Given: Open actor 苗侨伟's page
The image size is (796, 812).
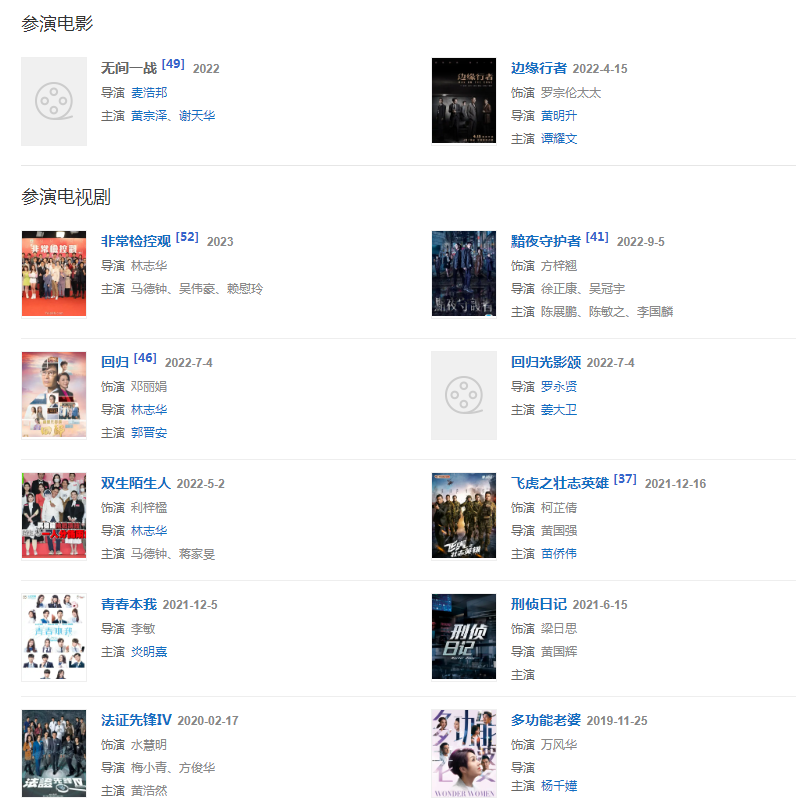Looking at the screenshot, I should click(x=559, y=553).
